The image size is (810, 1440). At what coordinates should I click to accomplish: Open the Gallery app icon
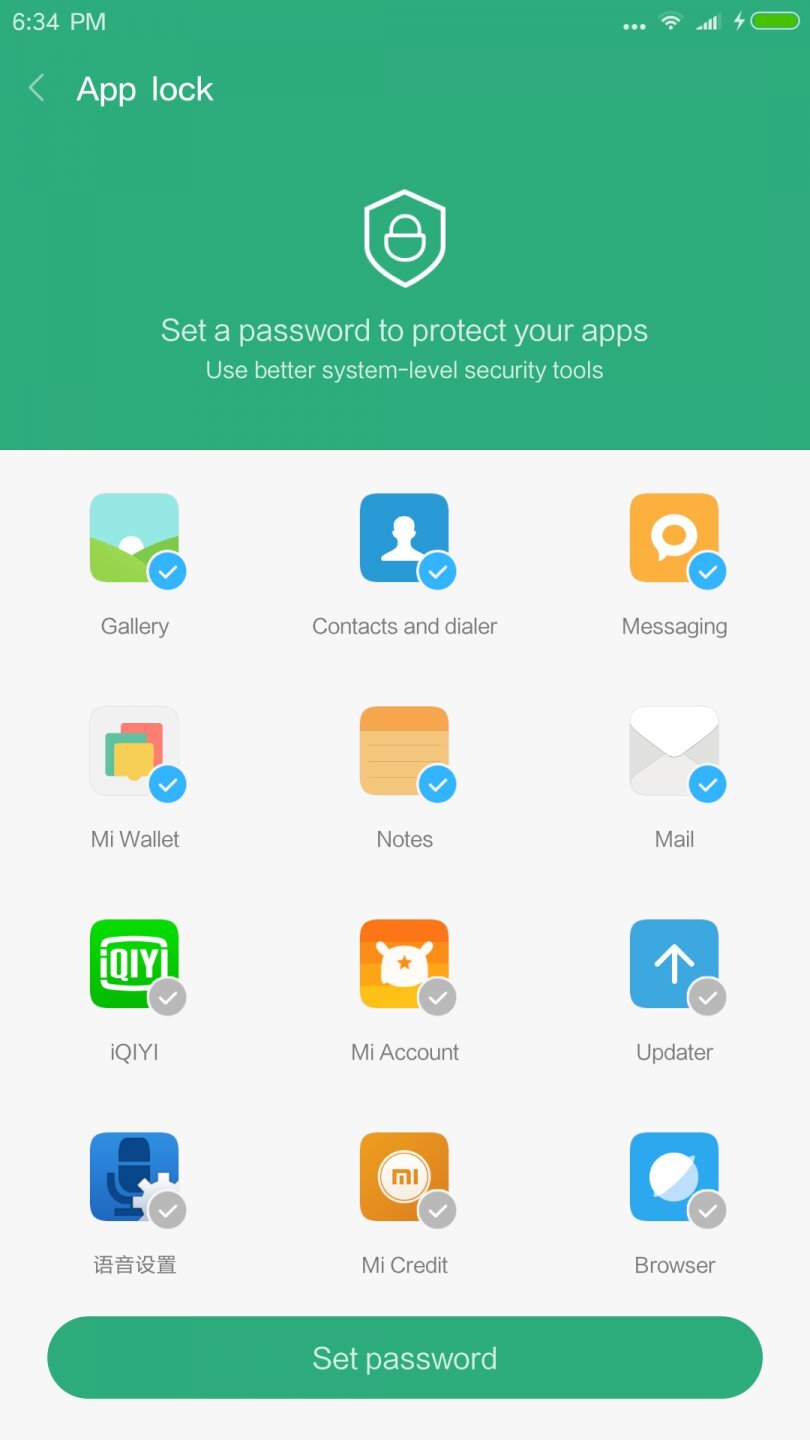134,539
